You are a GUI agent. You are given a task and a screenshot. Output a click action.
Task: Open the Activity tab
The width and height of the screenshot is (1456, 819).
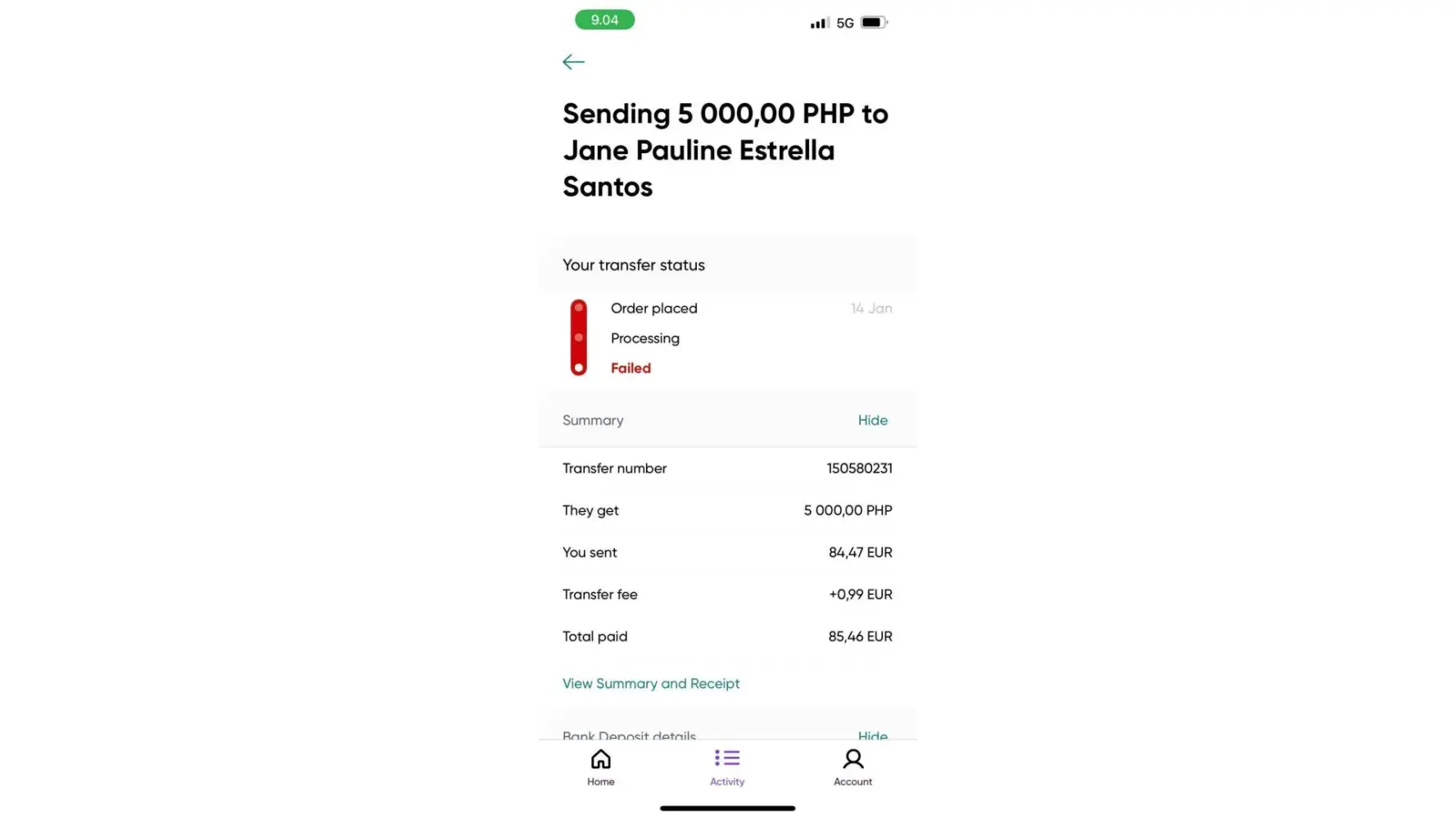[727, 767]
